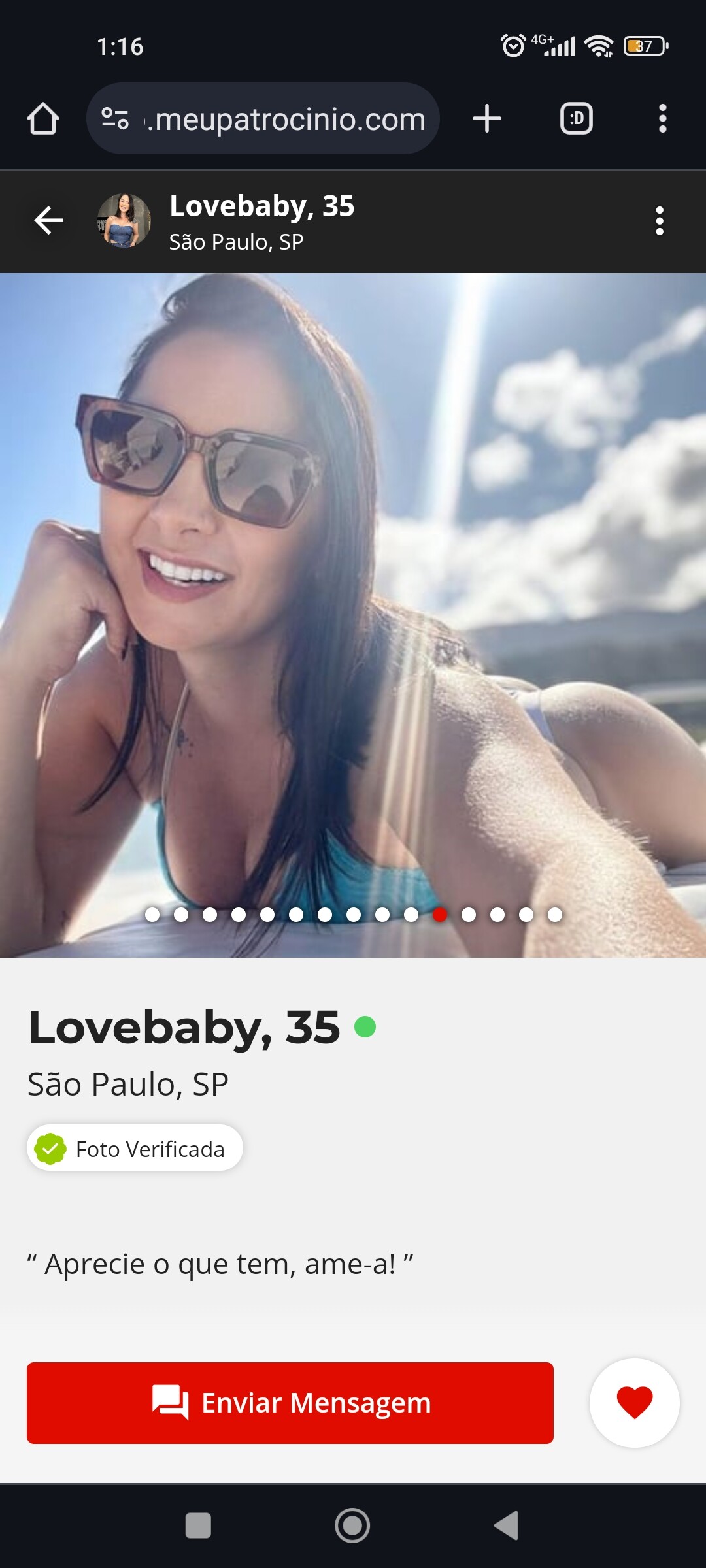The height and width of the screenshot is (1568, 706).
Task: Tap the system back triangle button
Action: pos(507,1526)
